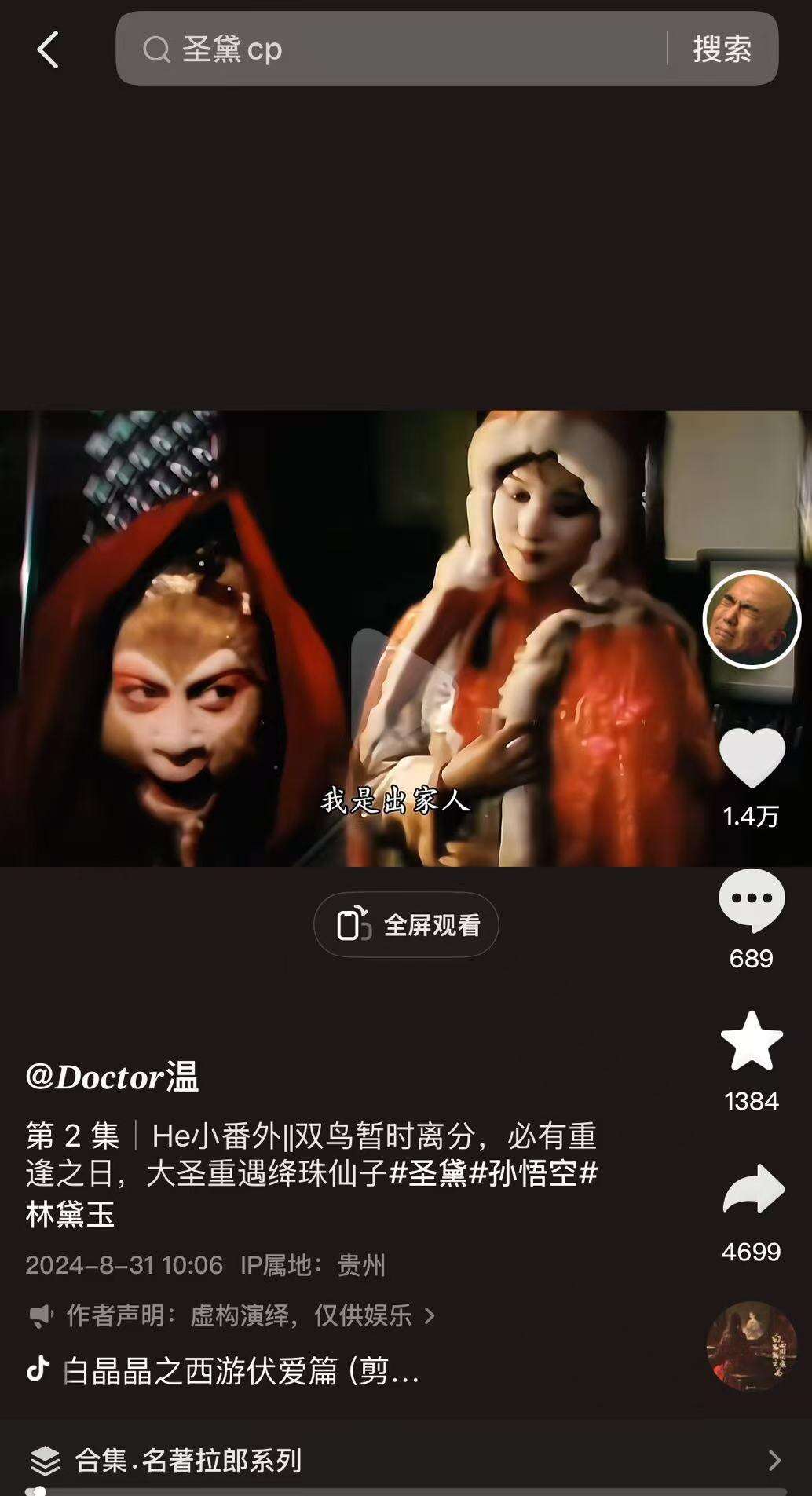812x1496 pixels.
Task: Open @Doctor温 profile from username
Action: pos(112,1077)
